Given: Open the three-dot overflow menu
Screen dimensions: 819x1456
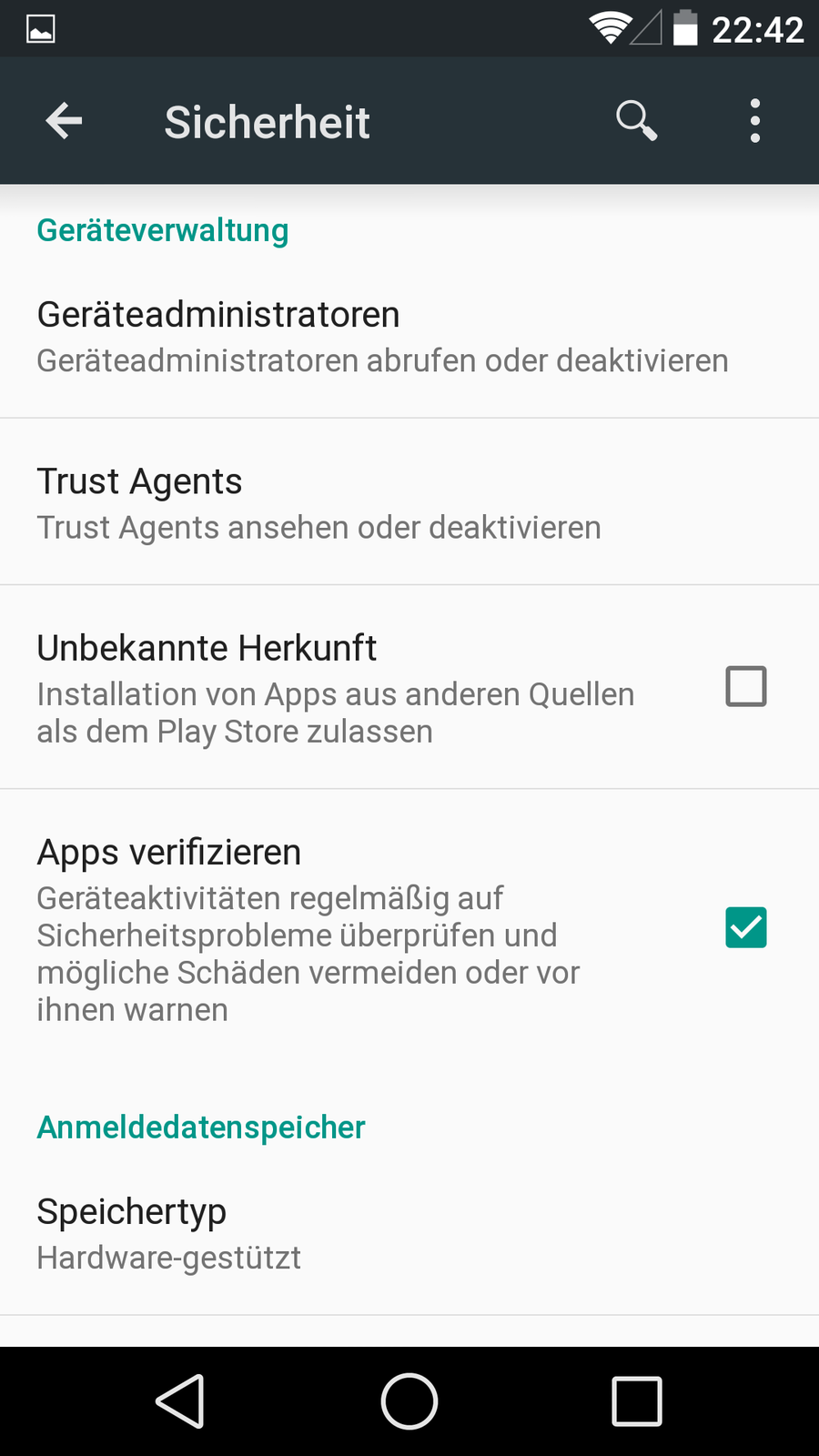Looking at the screenshot, I should tap(754, 121).
